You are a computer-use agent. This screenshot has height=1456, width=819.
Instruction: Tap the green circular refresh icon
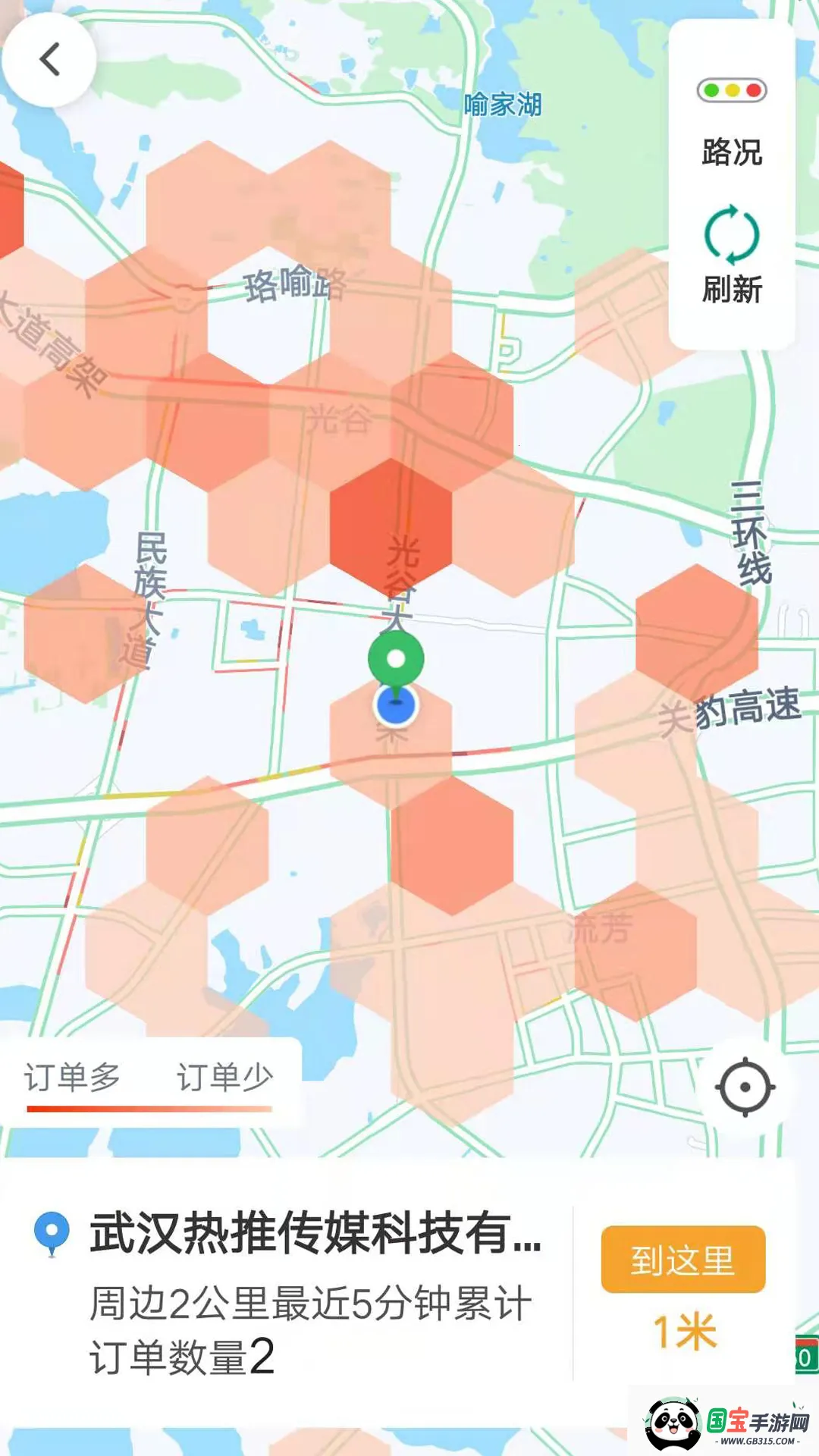coord(733,235)
